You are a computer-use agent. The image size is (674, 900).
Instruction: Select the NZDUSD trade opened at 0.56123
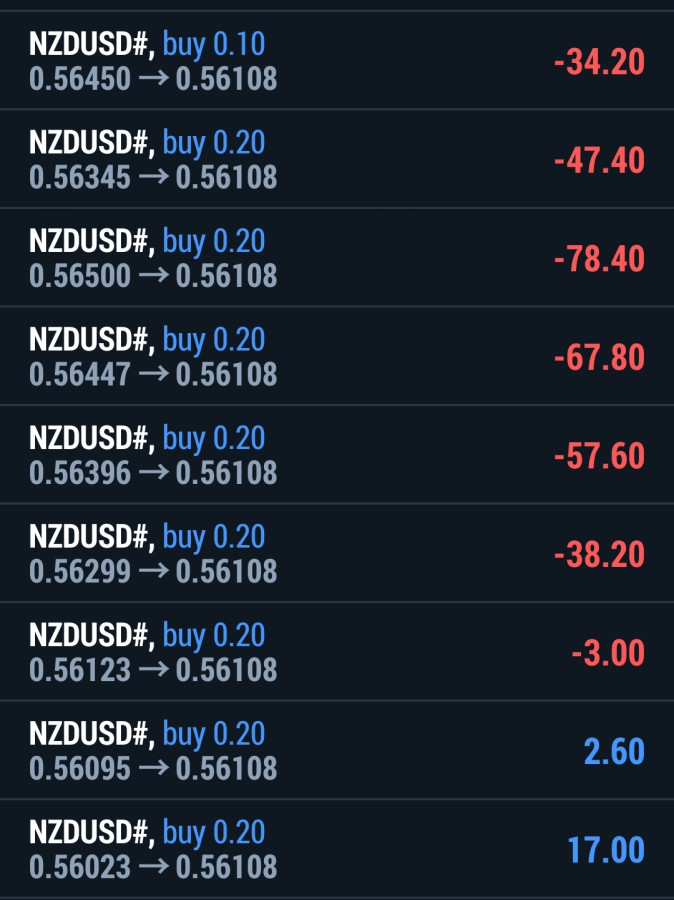click(x=336, y=652)
